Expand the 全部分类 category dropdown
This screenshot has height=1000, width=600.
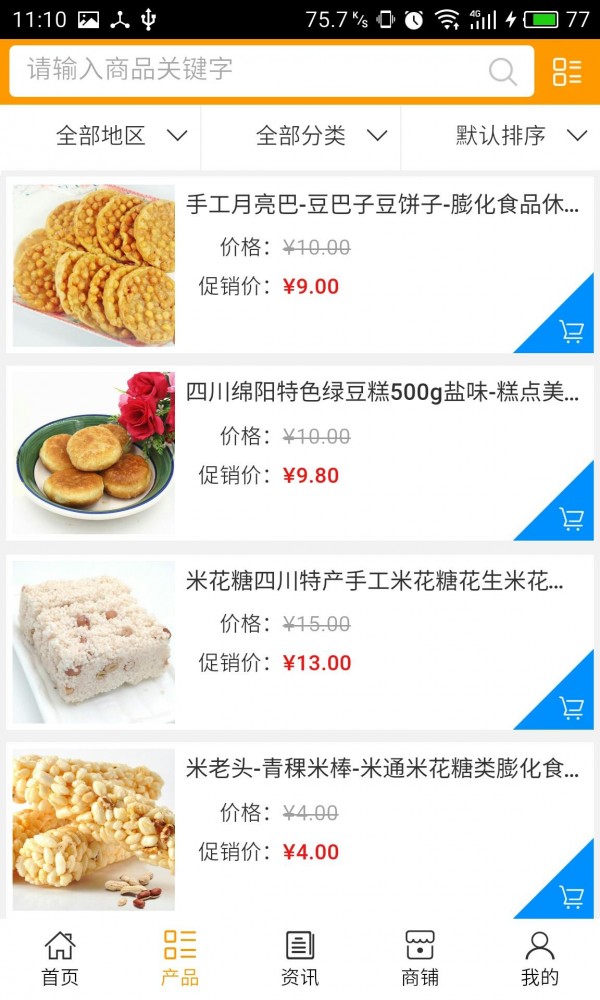click(321, 136)
